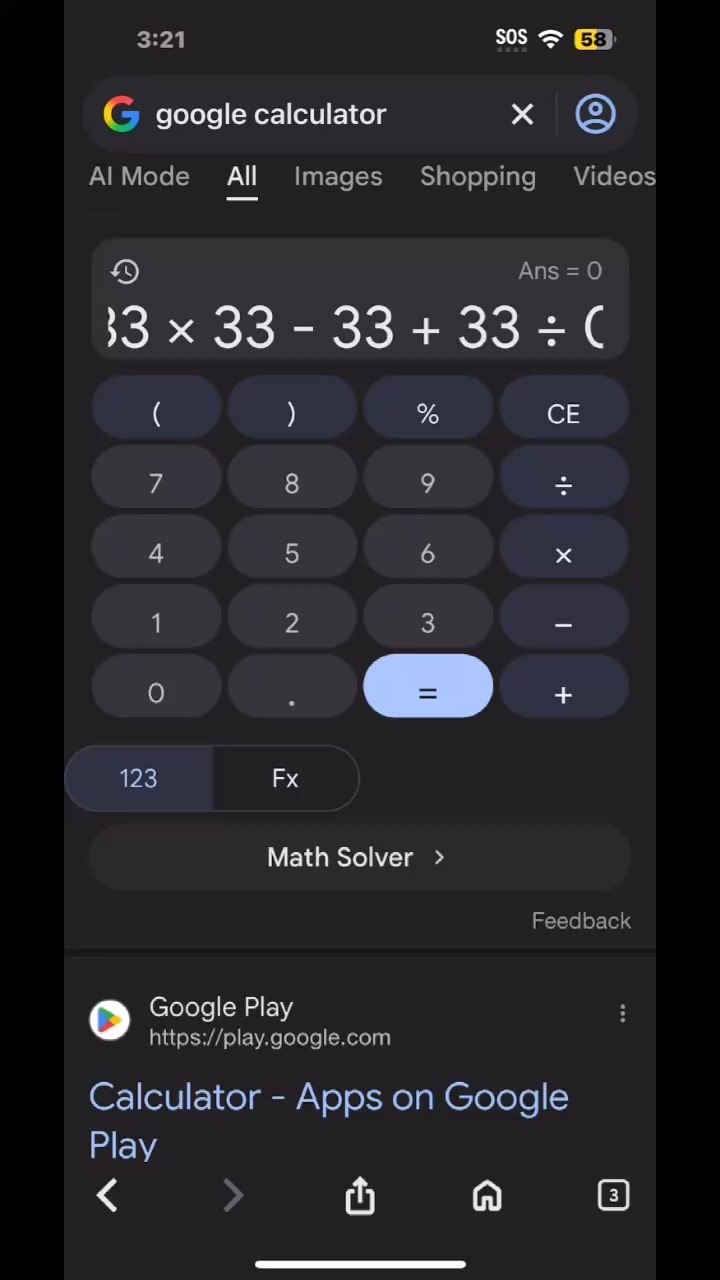Tap the CE clear entry key
Screen dimensions: 720x1280
(x=563, y=414)
